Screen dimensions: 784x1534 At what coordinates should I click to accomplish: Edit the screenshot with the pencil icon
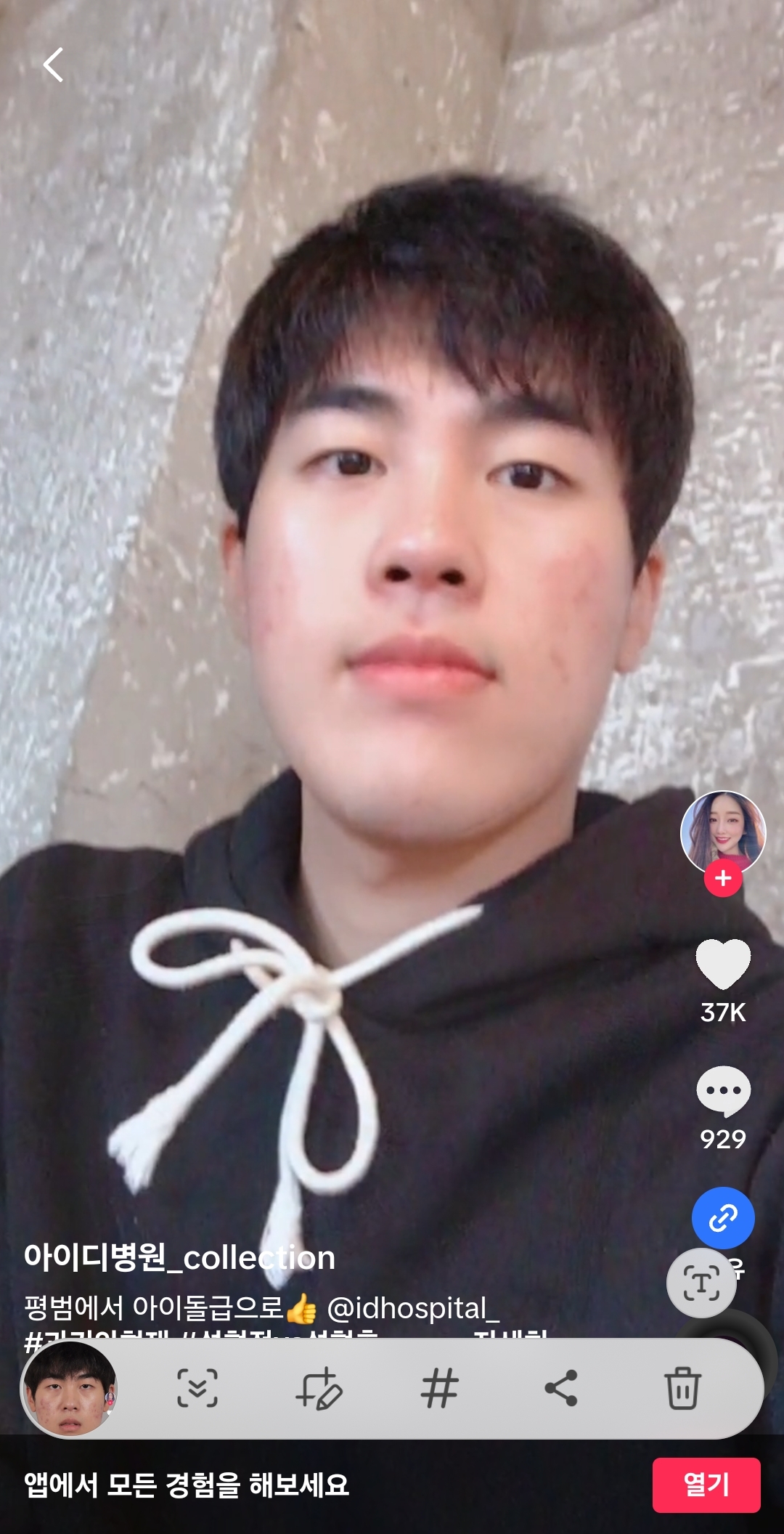tap(319, 1388)
